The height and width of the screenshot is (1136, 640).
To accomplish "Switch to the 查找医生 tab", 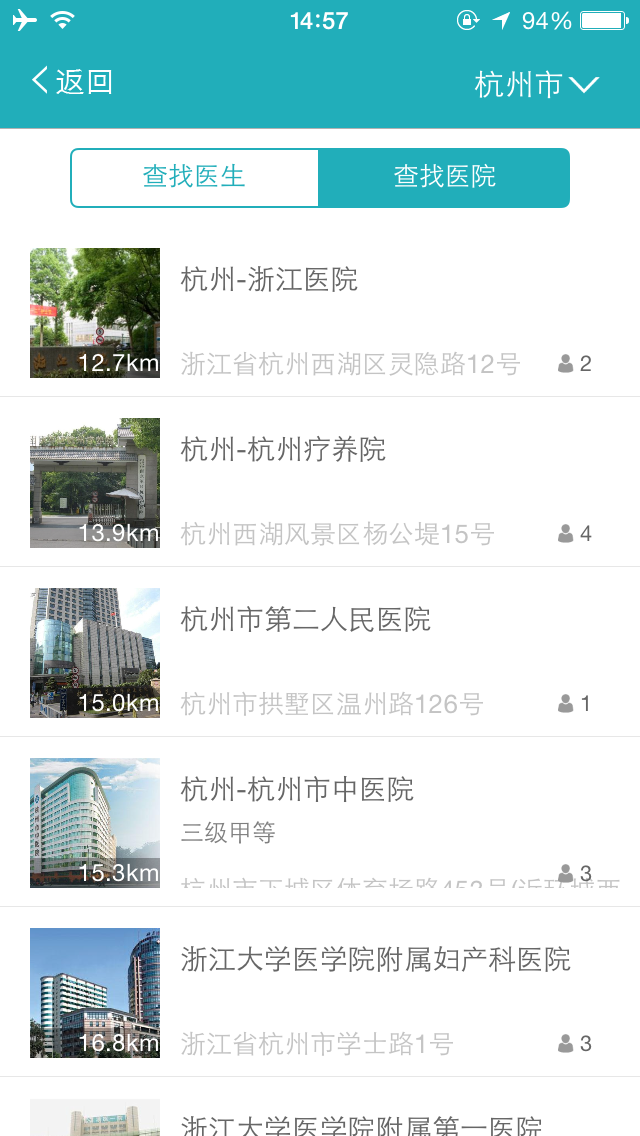I will pyautogui.click(x=195, y=178).
